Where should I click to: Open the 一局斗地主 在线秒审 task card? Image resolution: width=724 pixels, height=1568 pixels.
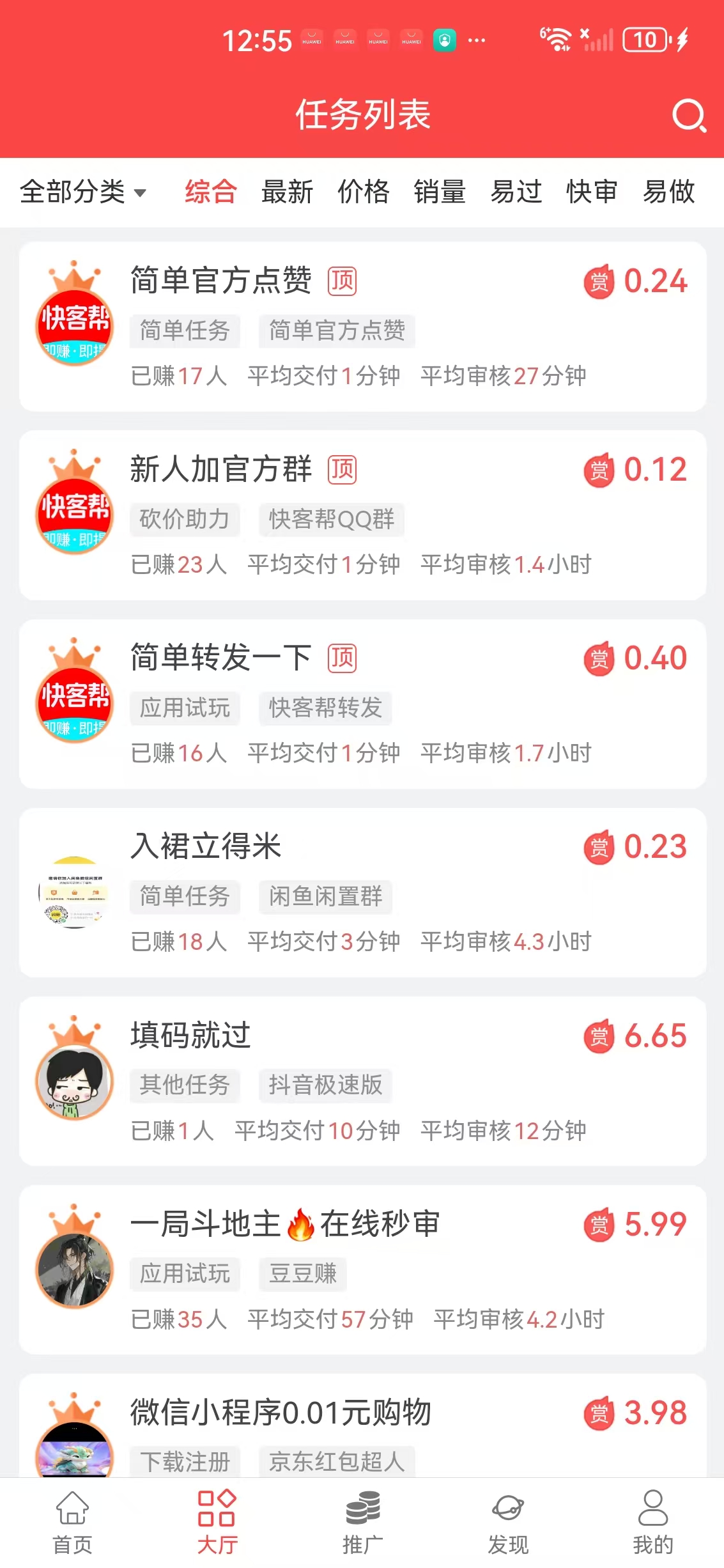point(362,1269)
